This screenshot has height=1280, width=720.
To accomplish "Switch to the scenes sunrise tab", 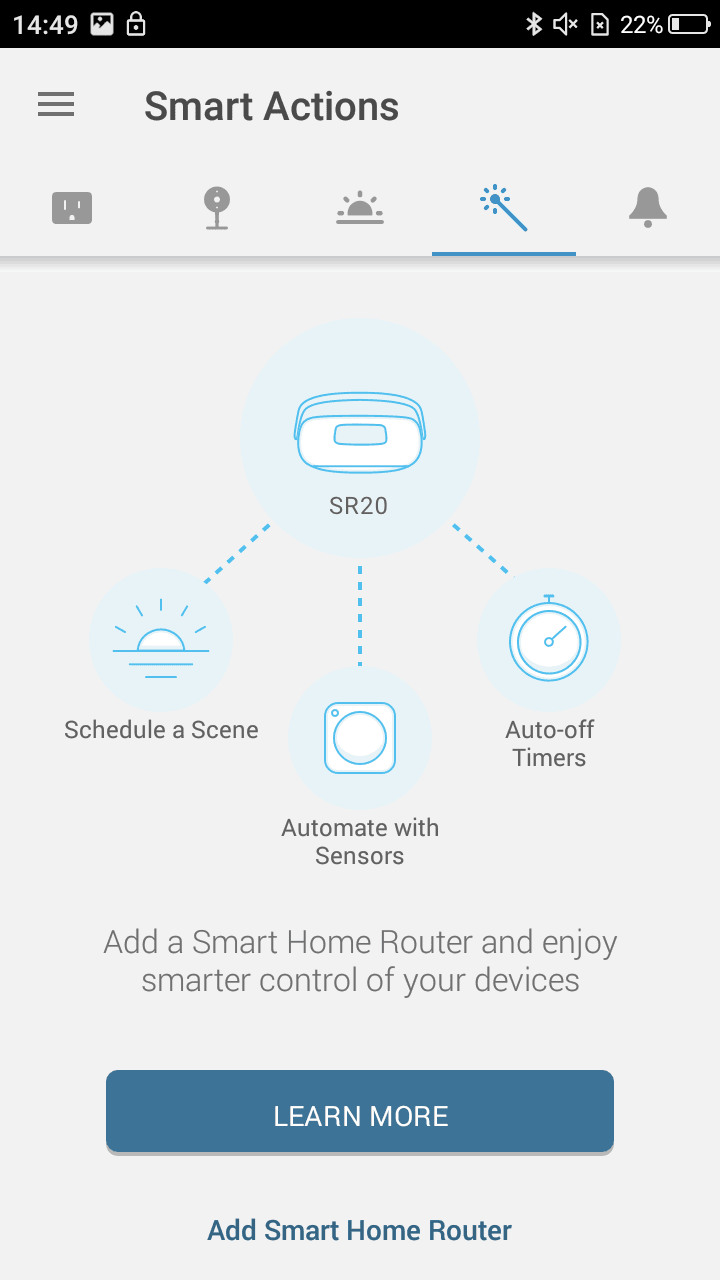I will [360, 208].
